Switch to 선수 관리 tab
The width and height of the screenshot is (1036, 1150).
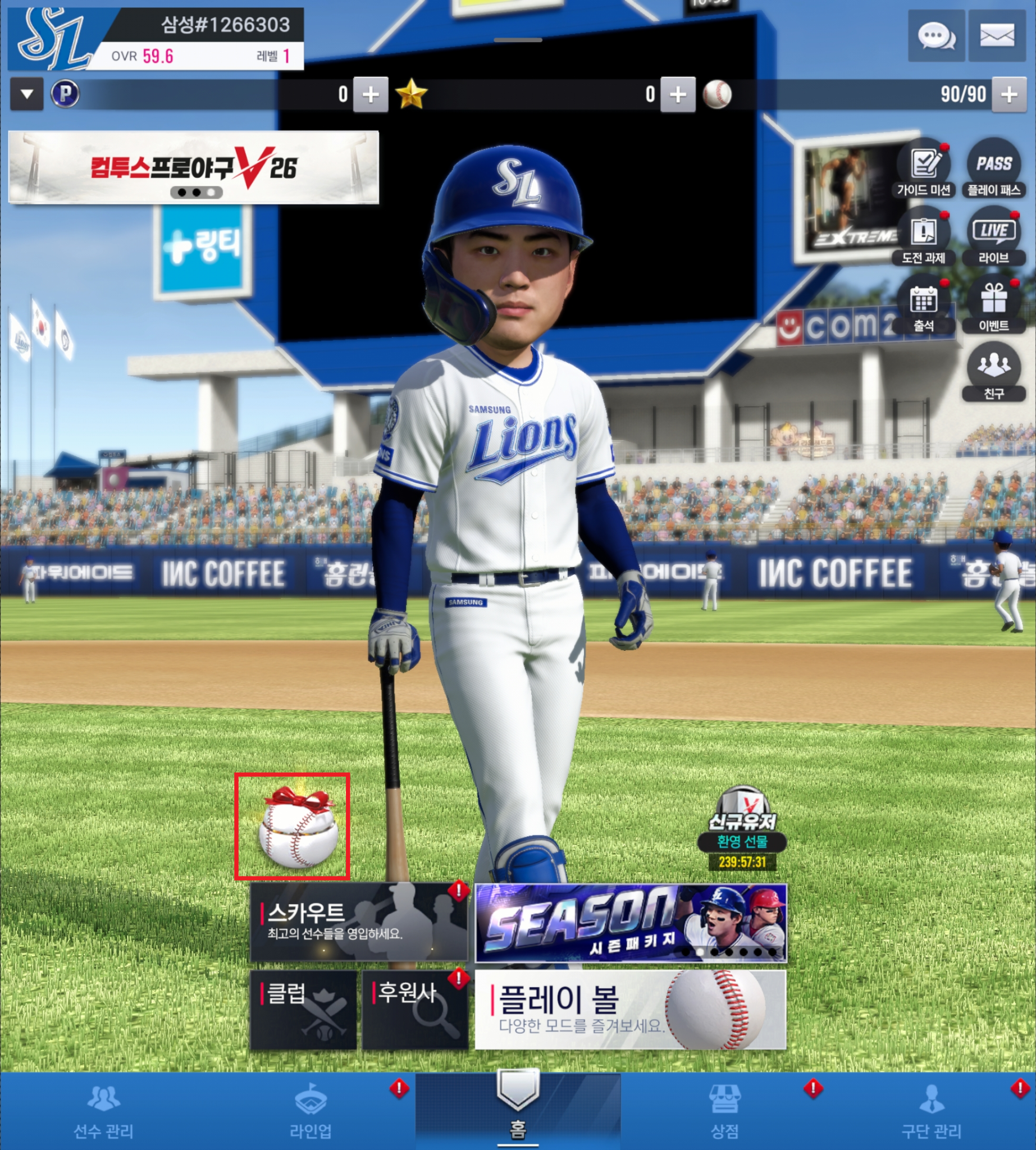(103, 1111)
